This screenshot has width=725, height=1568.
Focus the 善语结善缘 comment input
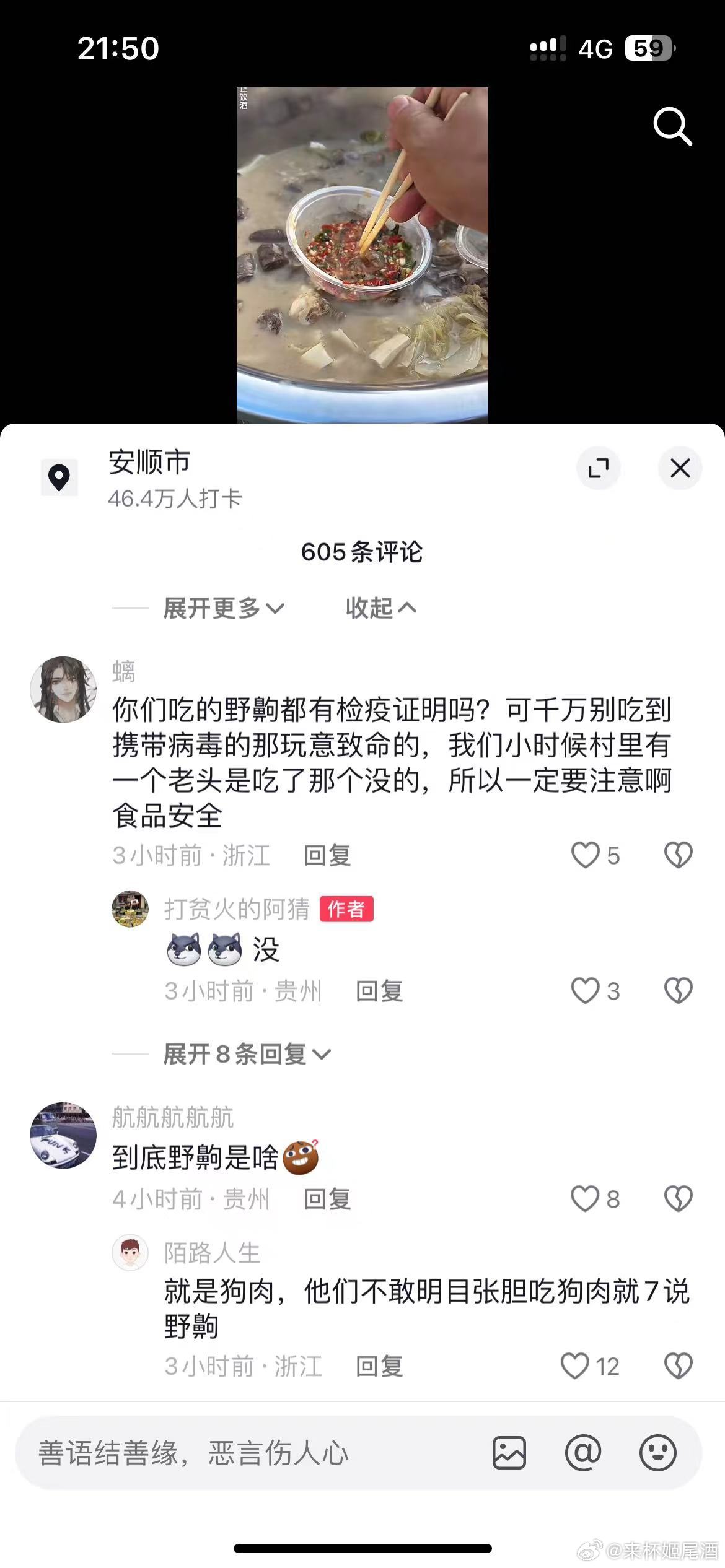[x=248, y=1453]
